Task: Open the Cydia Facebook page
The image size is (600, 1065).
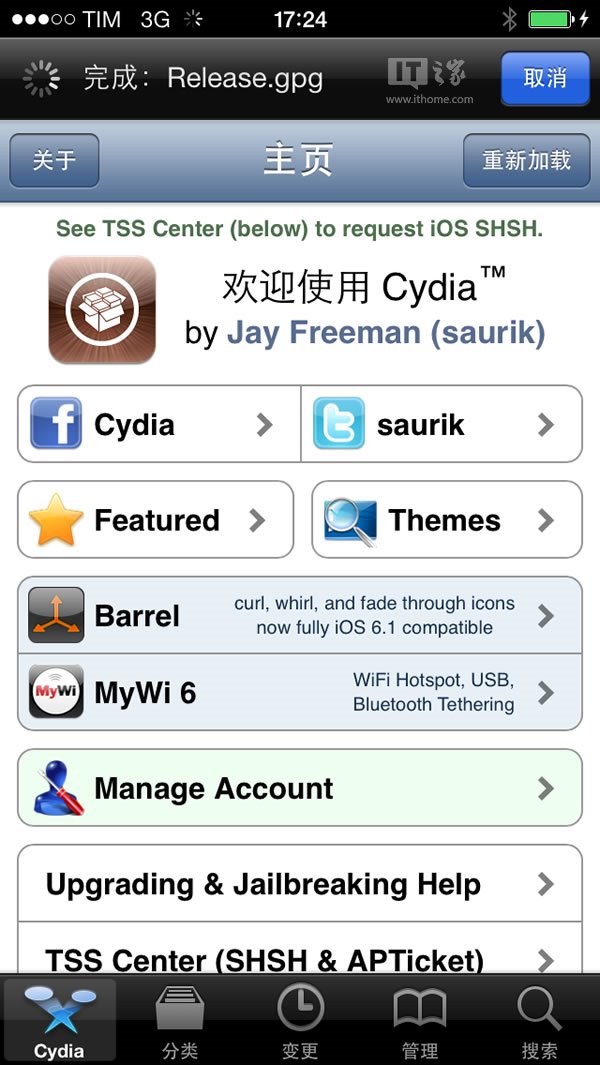Action: point(160,424)
